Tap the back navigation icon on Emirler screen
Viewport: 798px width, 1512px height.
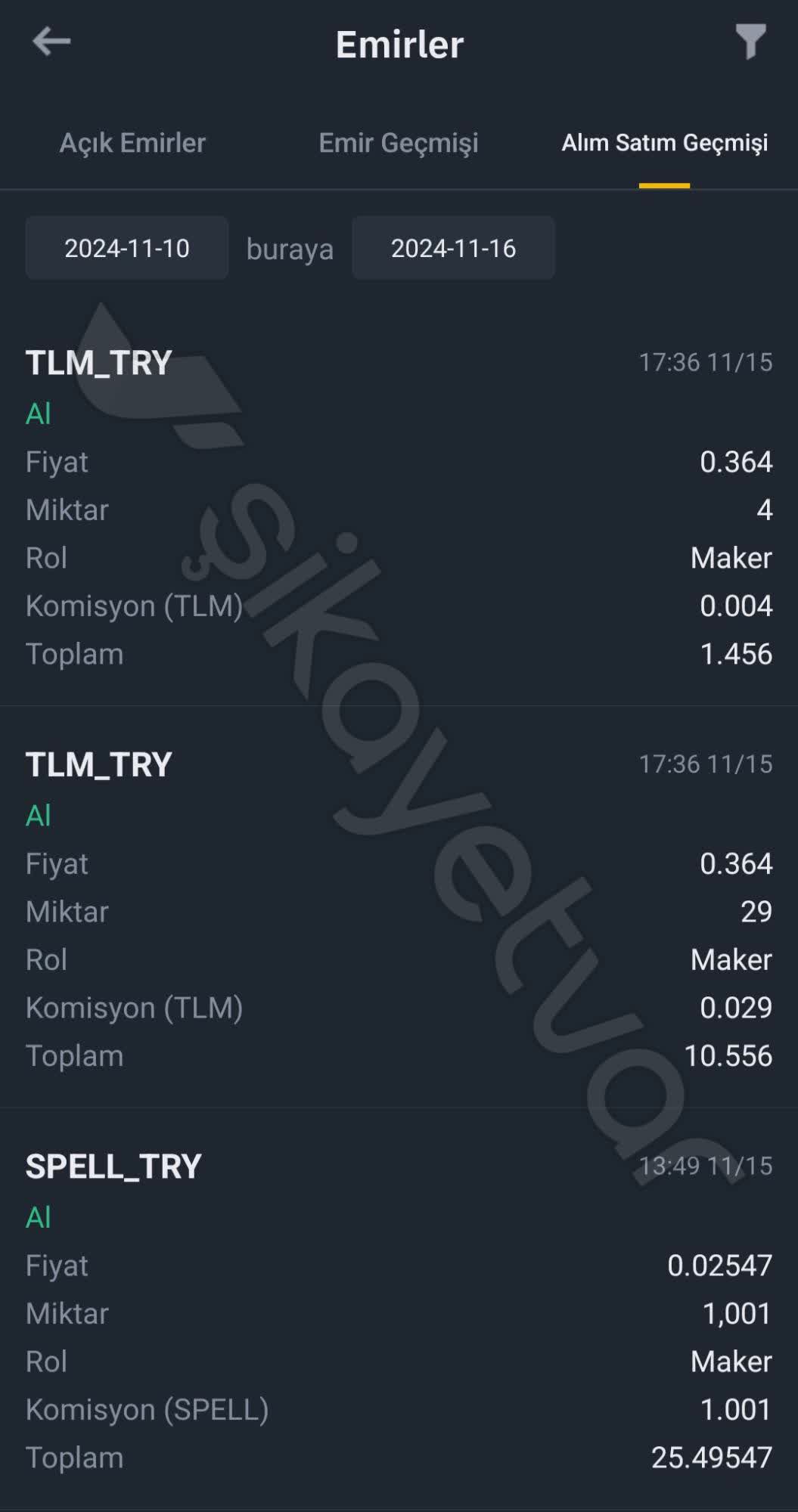(x=51, y=43)
